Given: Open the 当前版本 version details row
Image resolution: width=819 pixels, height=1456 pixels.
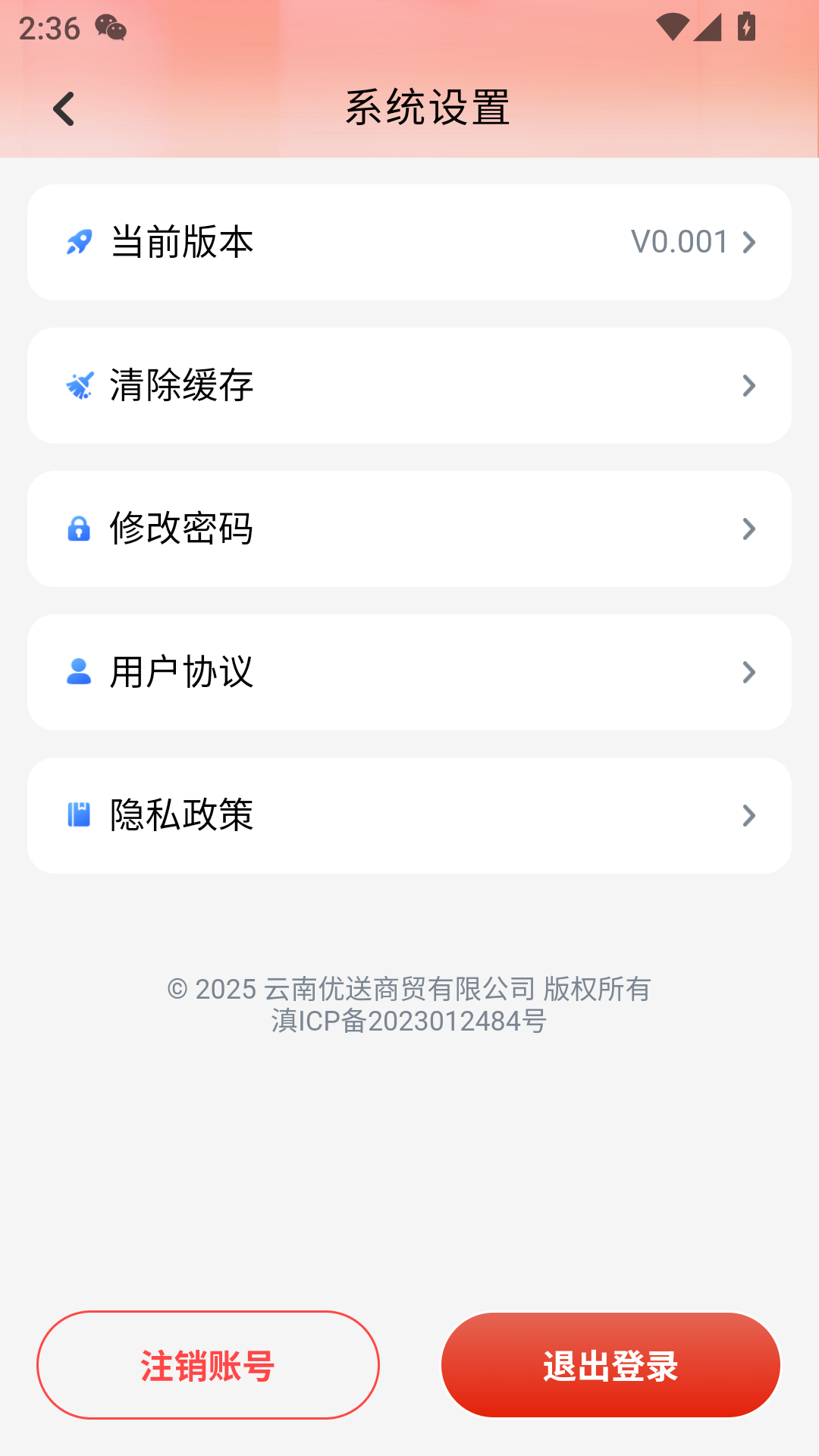Looking at the screenshot, I should pyautogui.click(x=409, y=241).
